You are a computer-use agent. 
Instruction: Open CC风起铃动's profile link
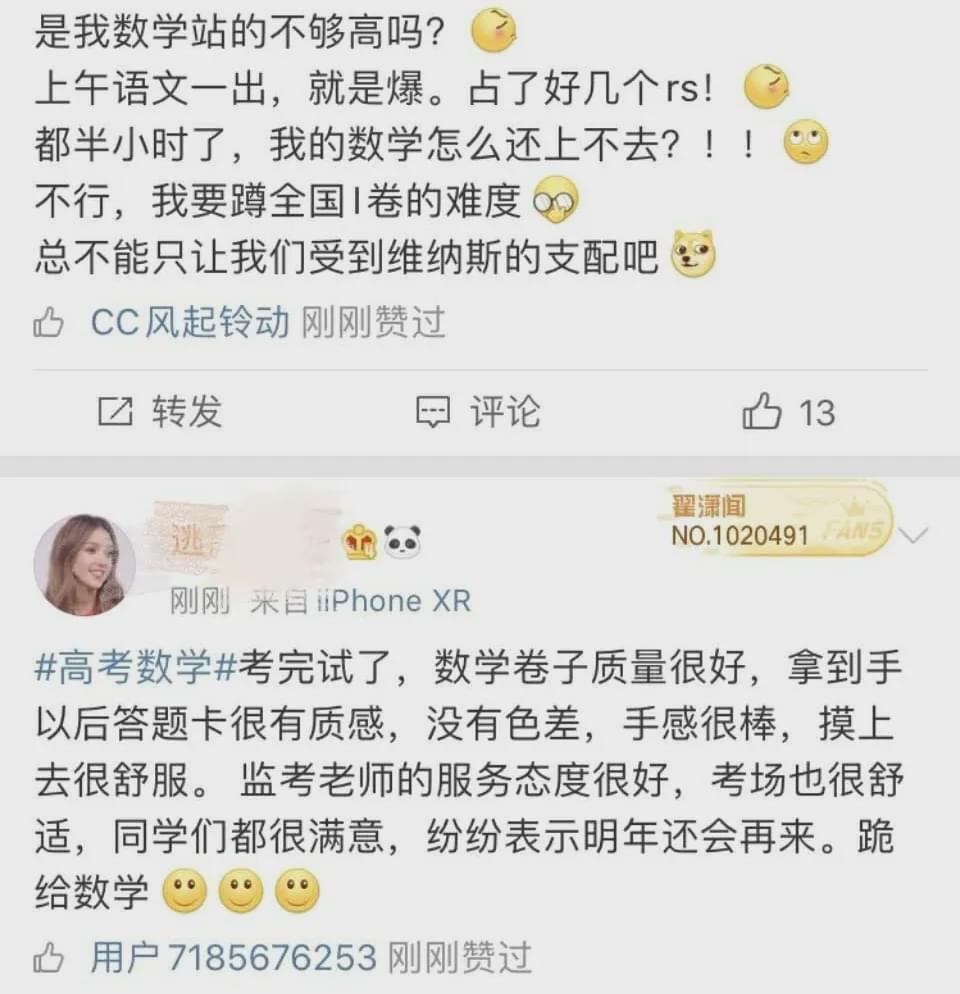tap(190, 323)
